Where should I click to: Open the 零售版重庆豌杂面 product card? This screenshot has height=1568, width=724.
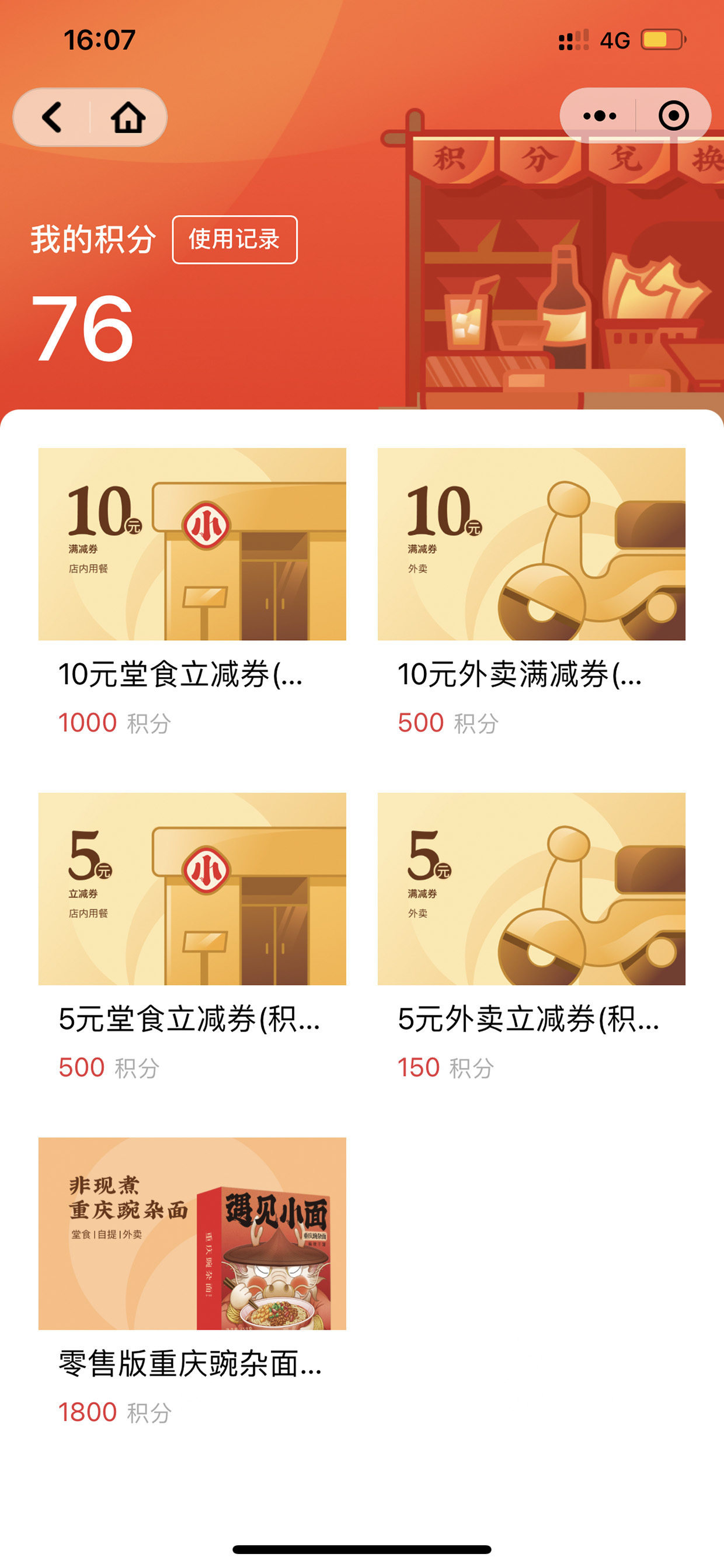pyautogui.click(x=192, y=1282)
